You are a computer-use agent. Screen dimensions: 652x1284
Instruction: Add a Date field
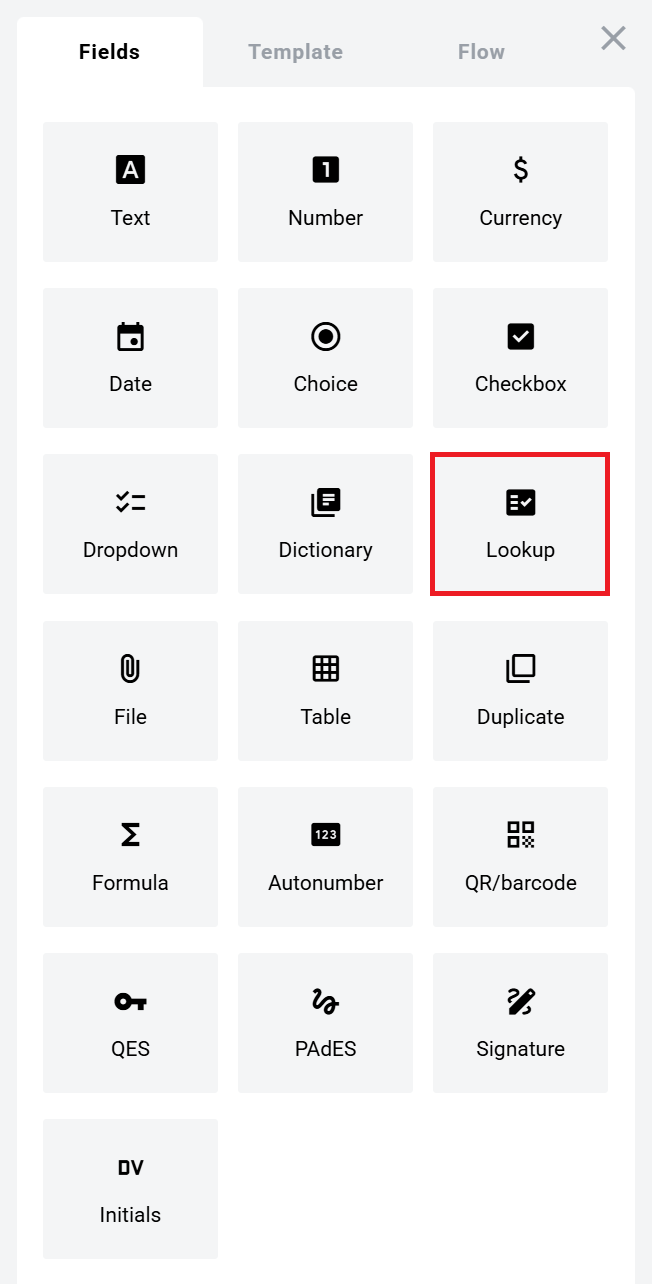pos(130,358)
